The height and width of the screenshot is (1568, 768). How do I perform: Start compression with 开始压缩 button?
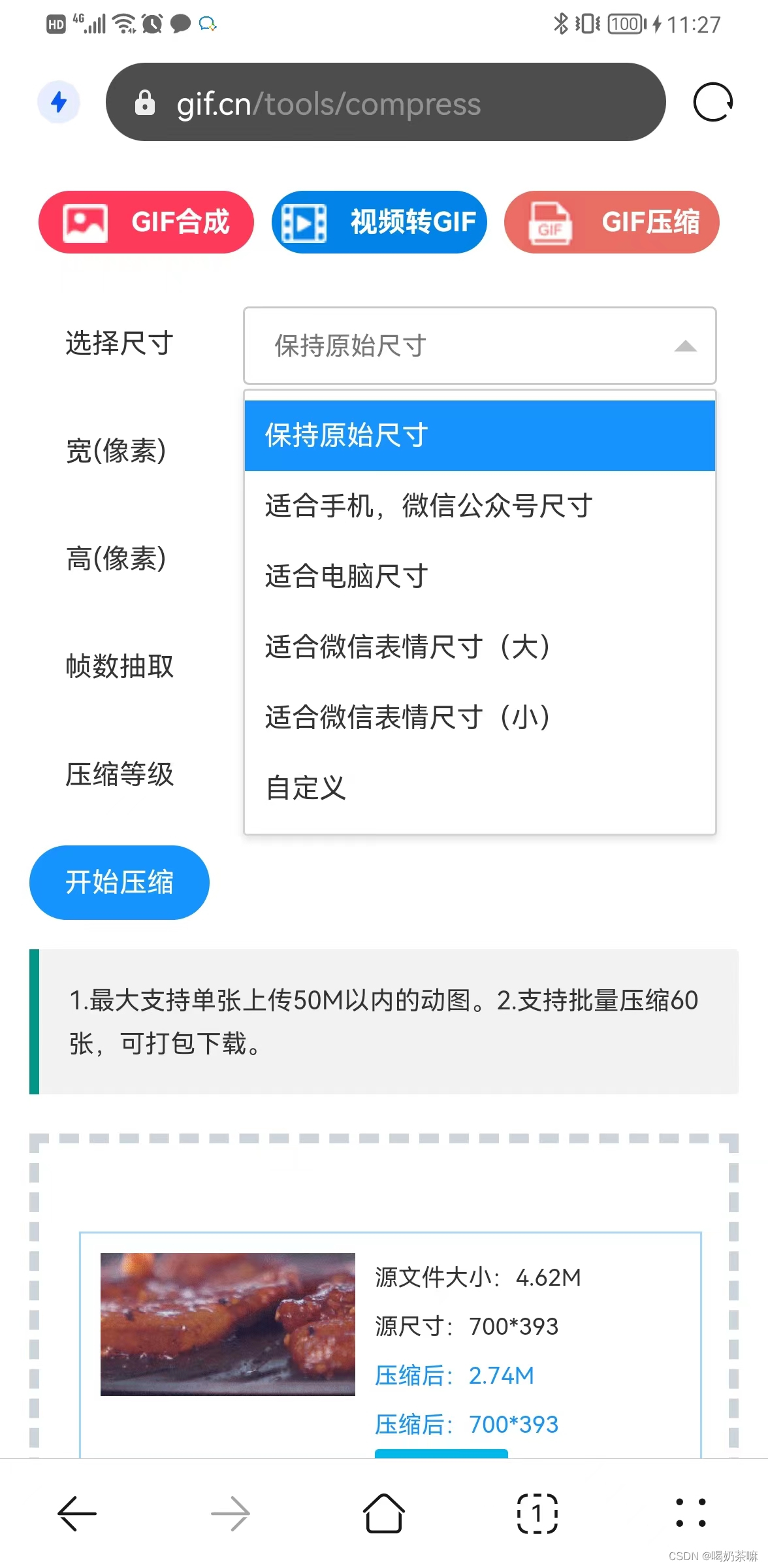pos(120,883)
